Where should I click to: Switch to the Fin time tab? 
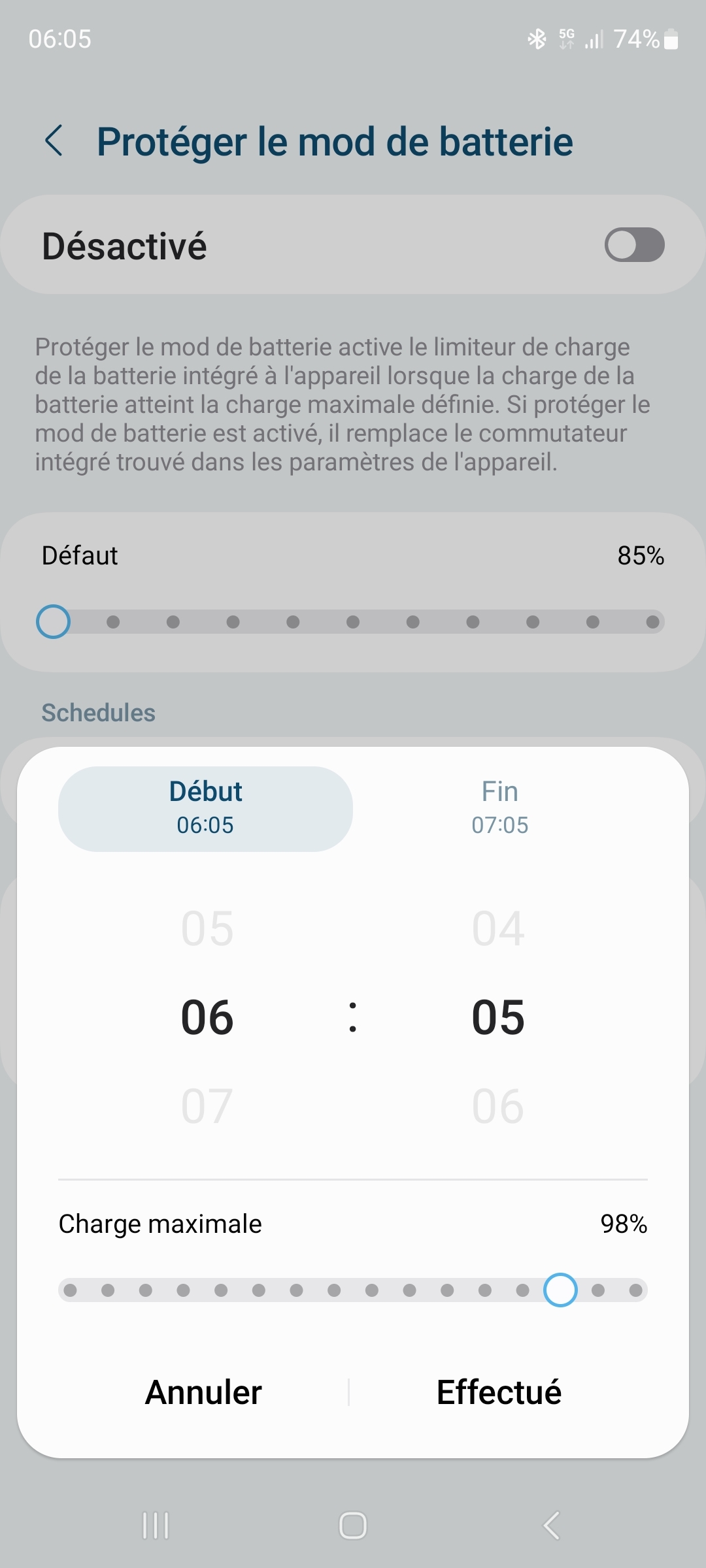(x=499, y=809)
